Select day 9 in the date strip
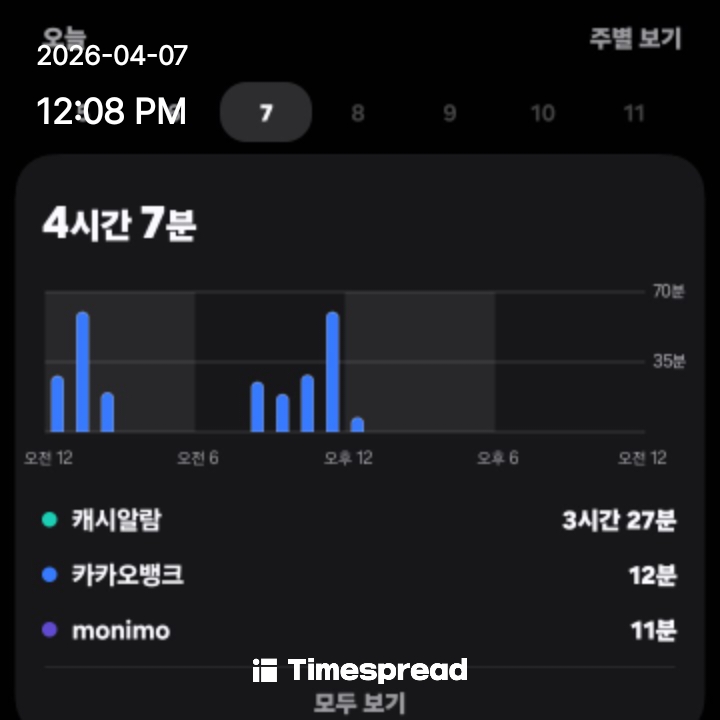 [x=449, y=113]
